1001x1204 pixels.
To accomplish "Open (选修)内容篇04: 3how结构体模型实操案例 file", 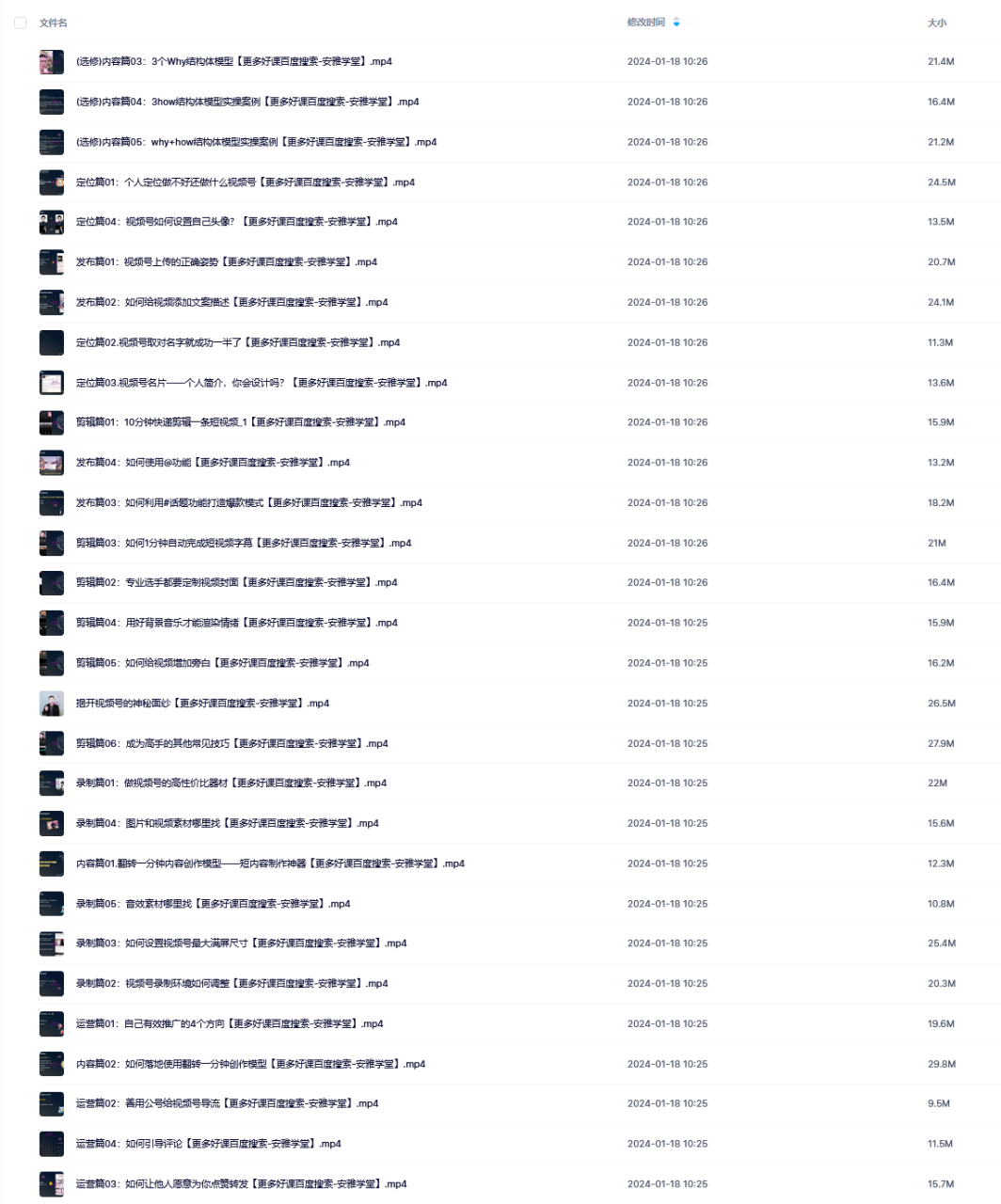I will coord(246,102).
